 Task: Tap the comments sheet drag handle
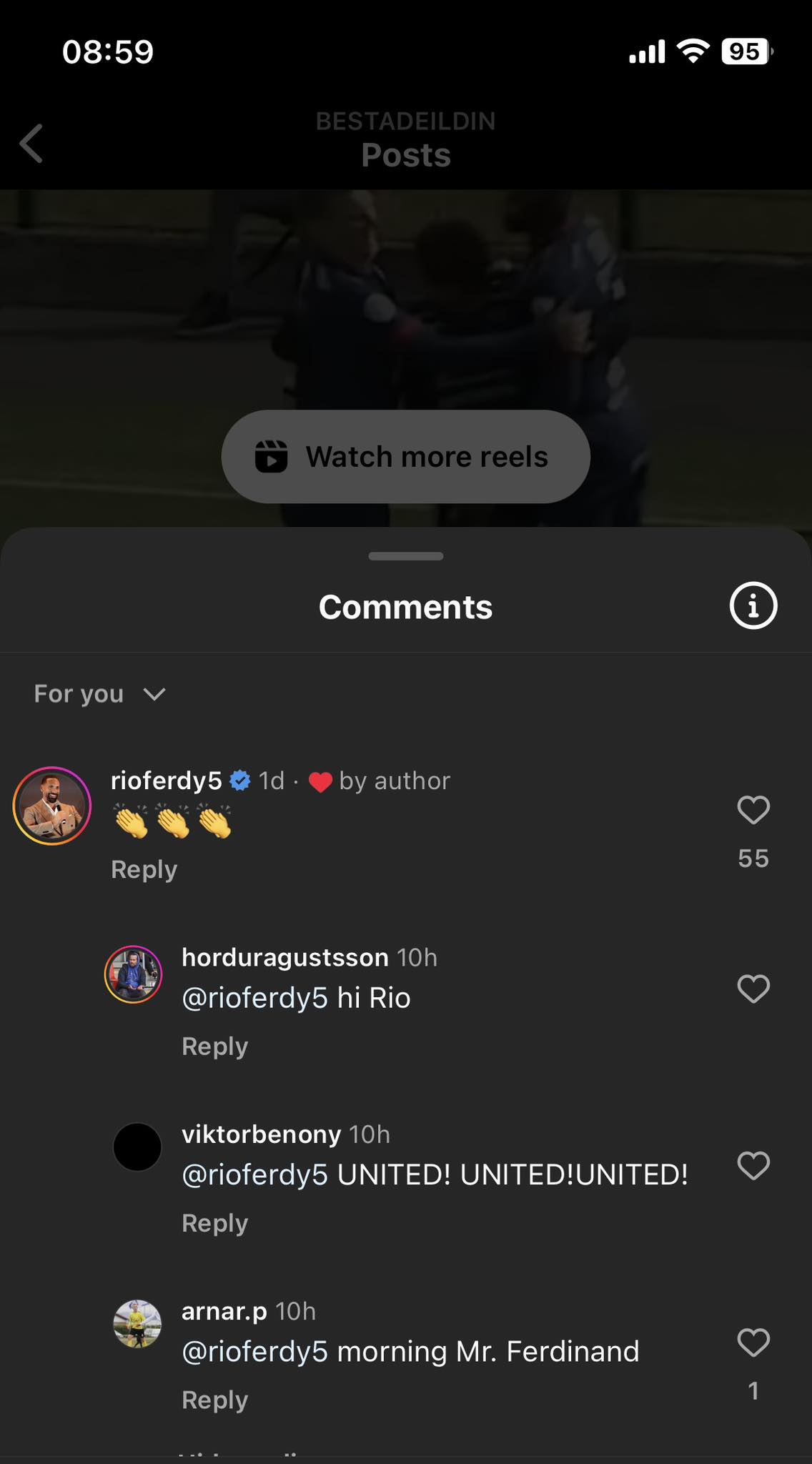405,556
